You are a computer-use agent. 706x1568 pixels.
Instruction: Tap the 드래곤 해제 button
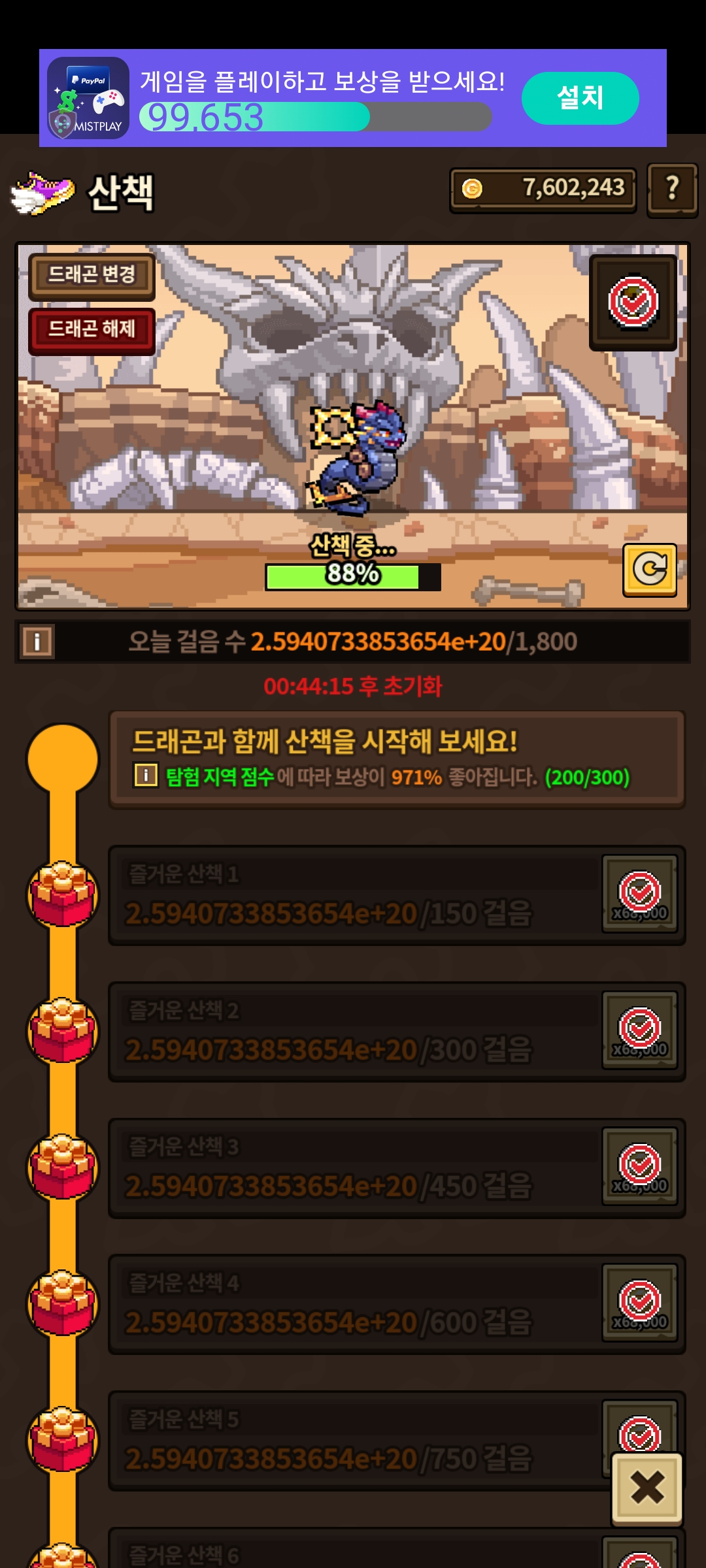tap(92, 331)
